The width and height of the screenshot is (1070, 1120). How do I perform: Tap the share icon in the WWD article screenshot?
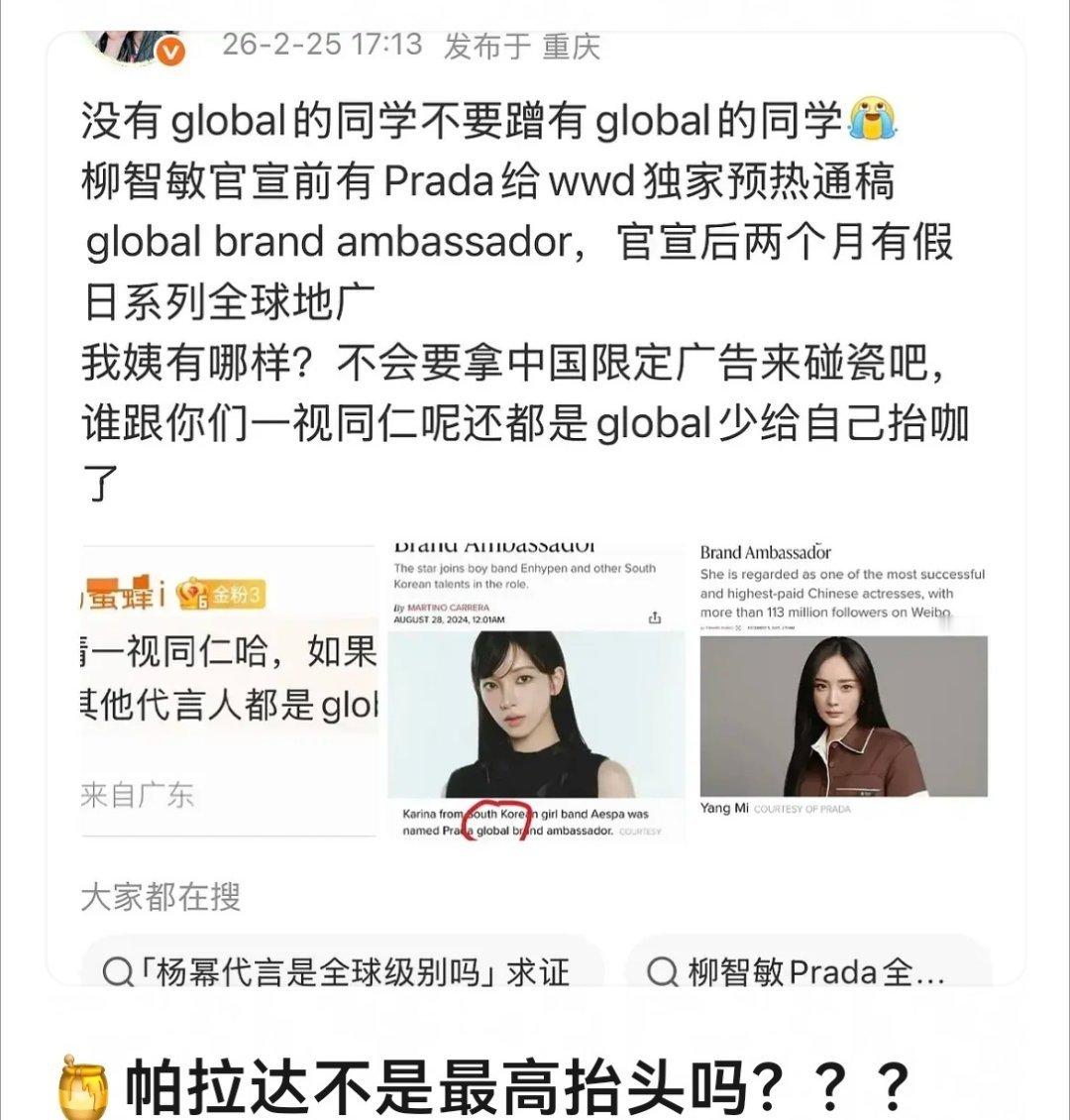pyautogui.click(x=655, y=617)
